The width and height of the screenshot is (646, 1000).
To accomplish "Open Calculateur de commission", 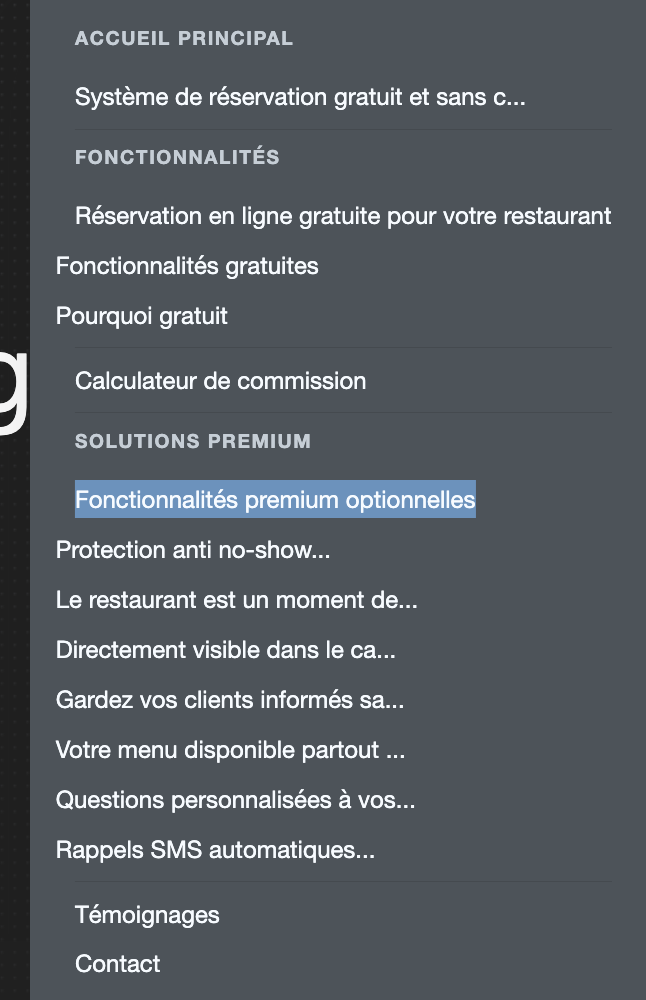I will [221, 381].
